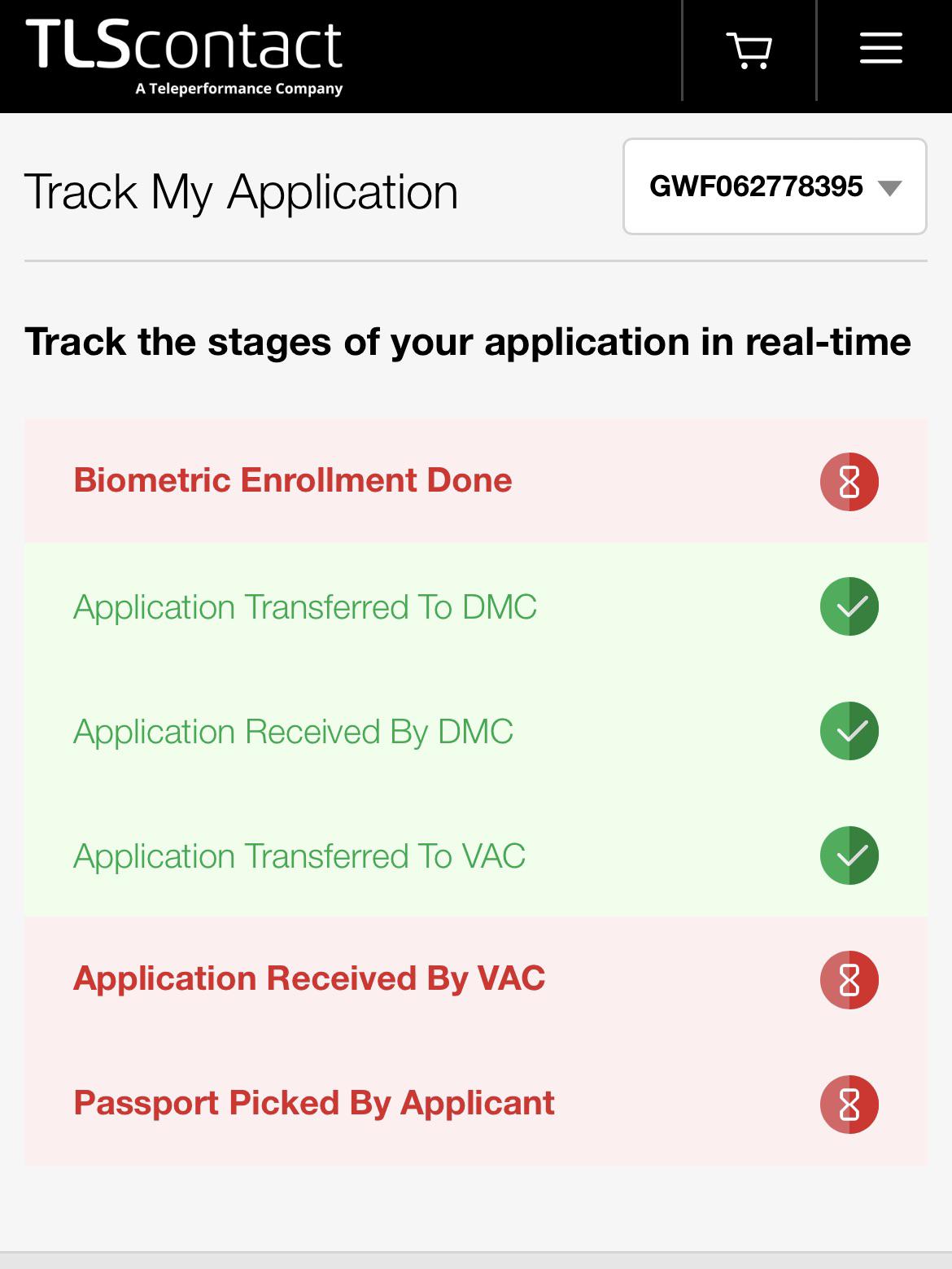Expand the GWF062778395 application selector

click(775, 186)
